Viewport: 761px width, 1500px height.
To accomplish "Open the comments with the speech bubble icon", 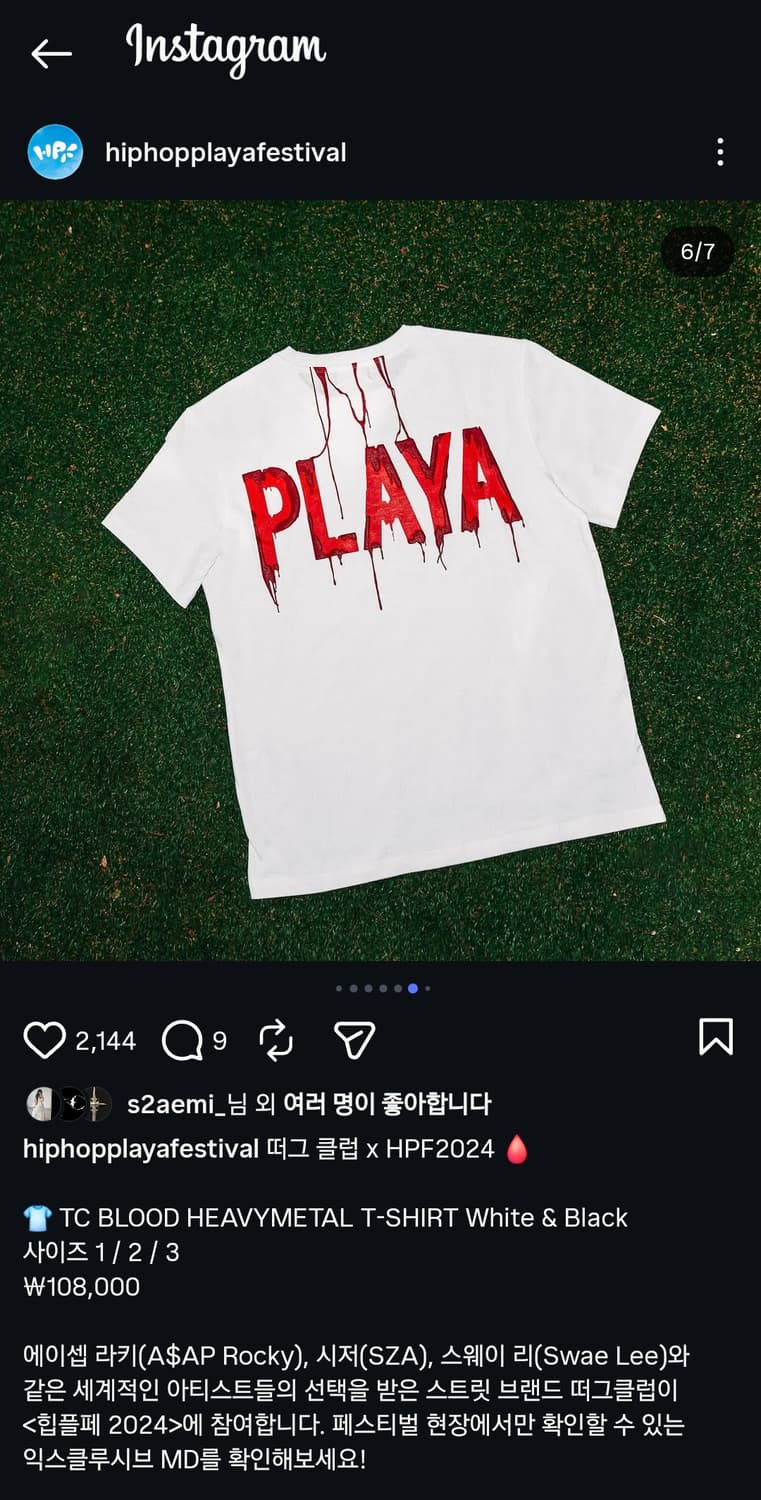I will pyautogui.click(x=180, y=1040).
